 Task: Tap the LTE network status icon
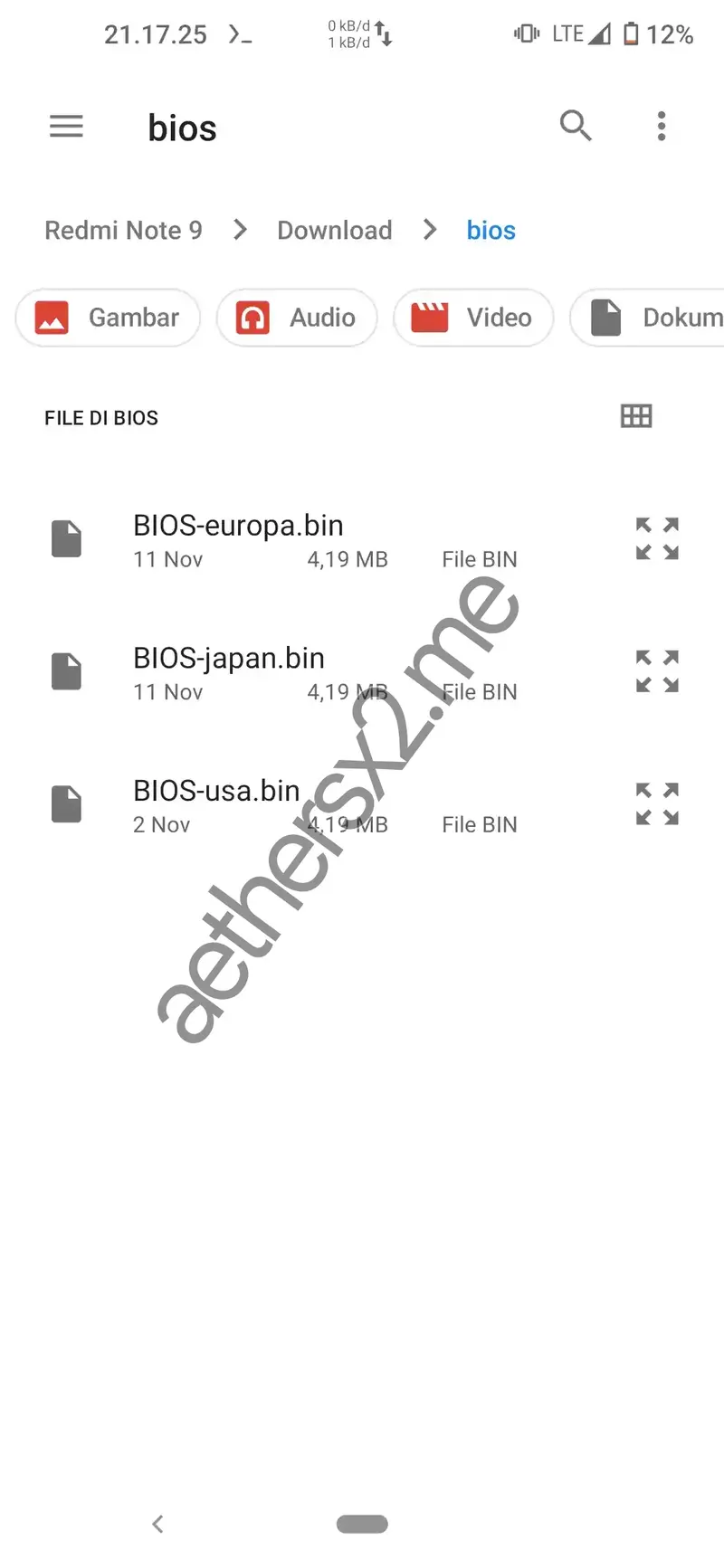tap(567, 33)
